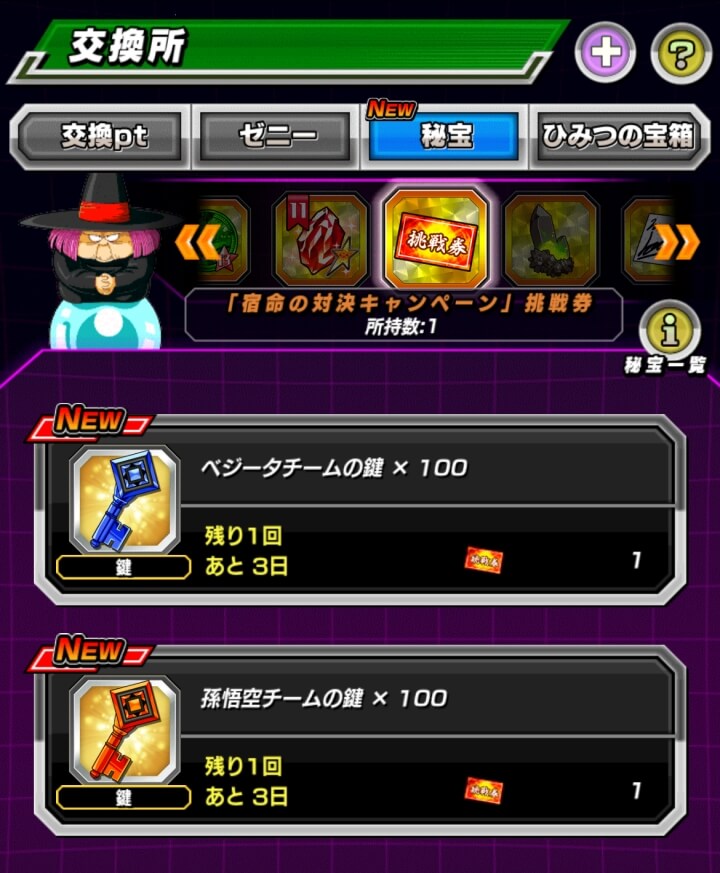Tap the purple plus button
The width and height of the screenshot is (720, 873).
point(605,52)
